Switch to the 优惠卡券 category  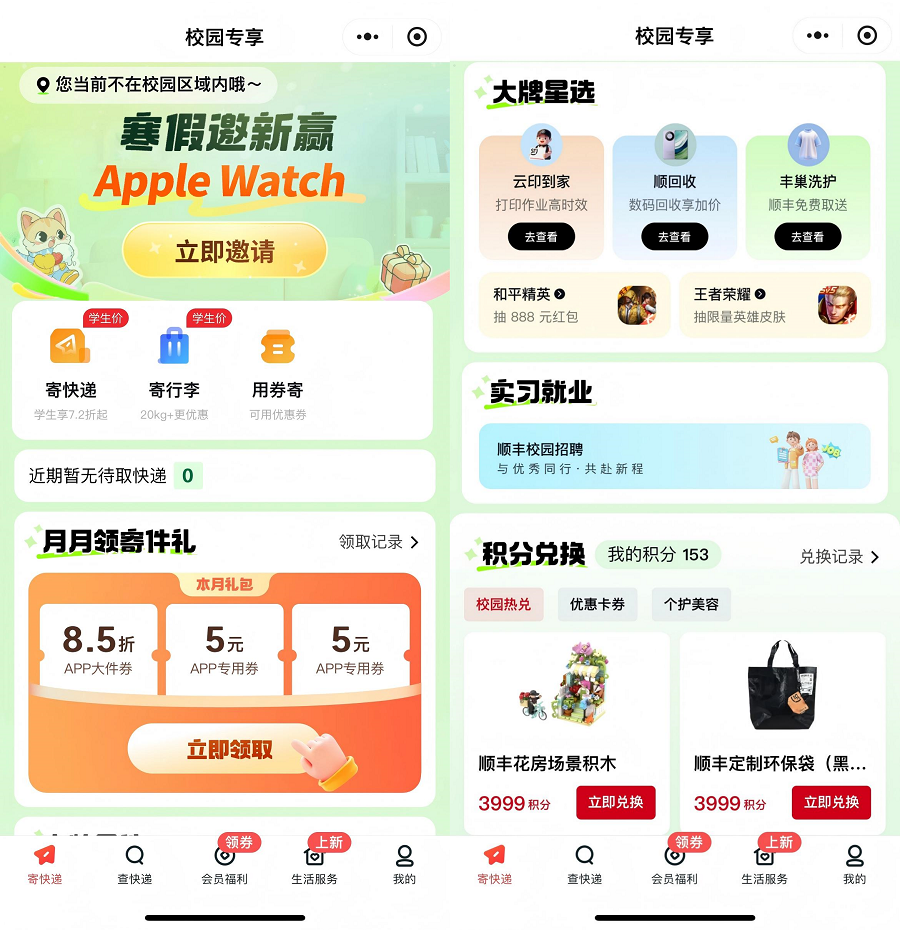click(x=597, y=604)
